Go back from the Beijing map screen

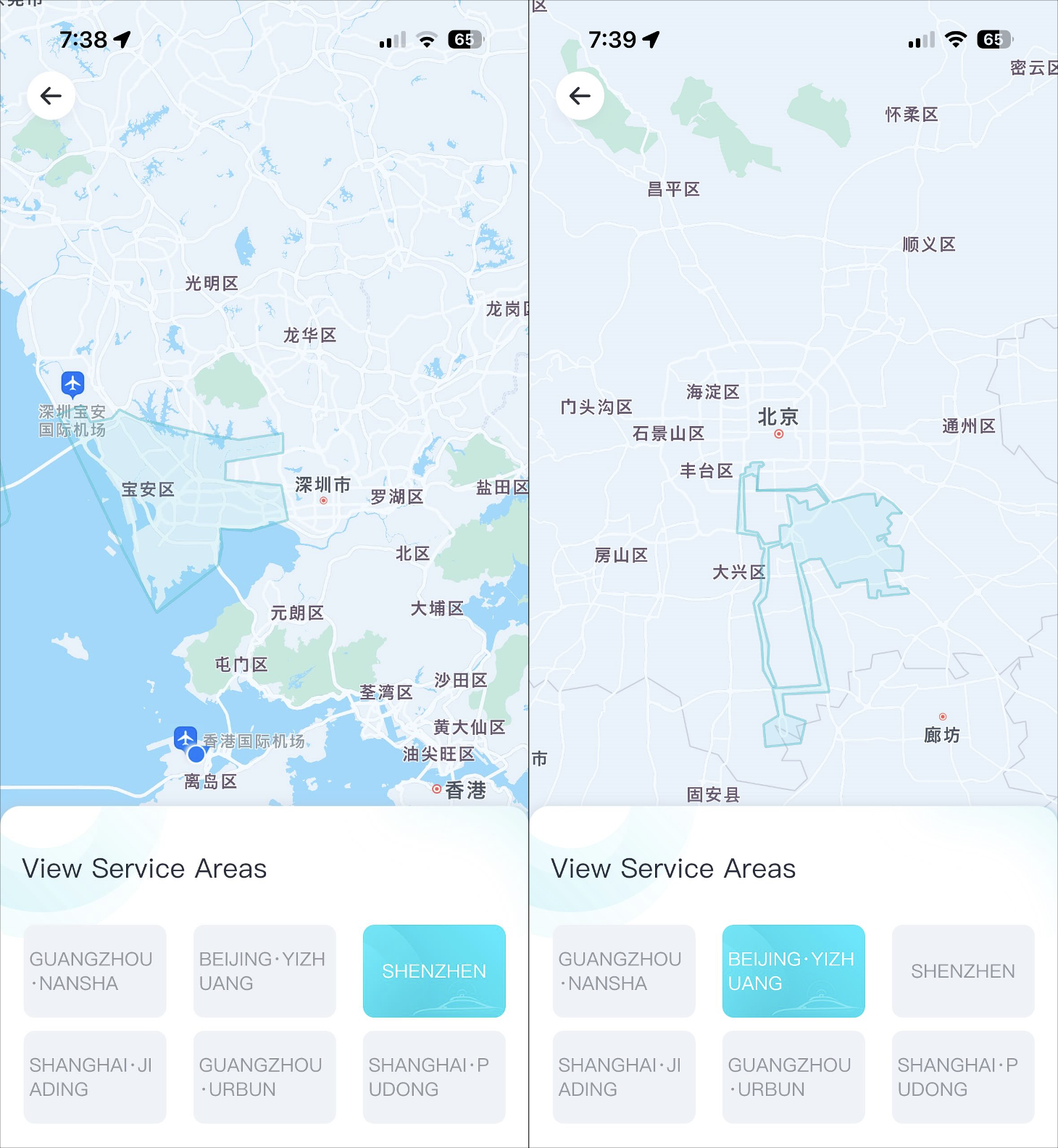[580, 96]
